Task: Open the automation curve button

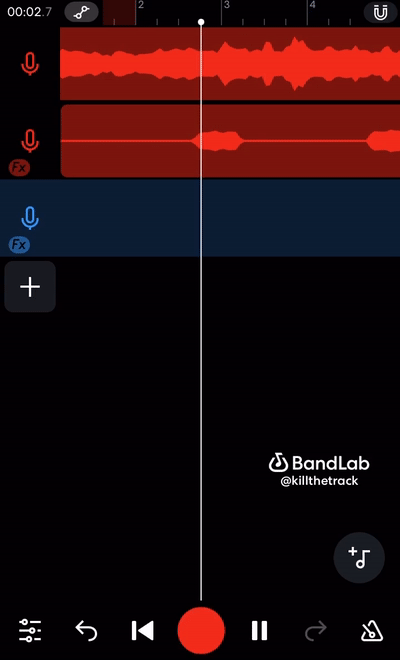Action: (81, 12)
